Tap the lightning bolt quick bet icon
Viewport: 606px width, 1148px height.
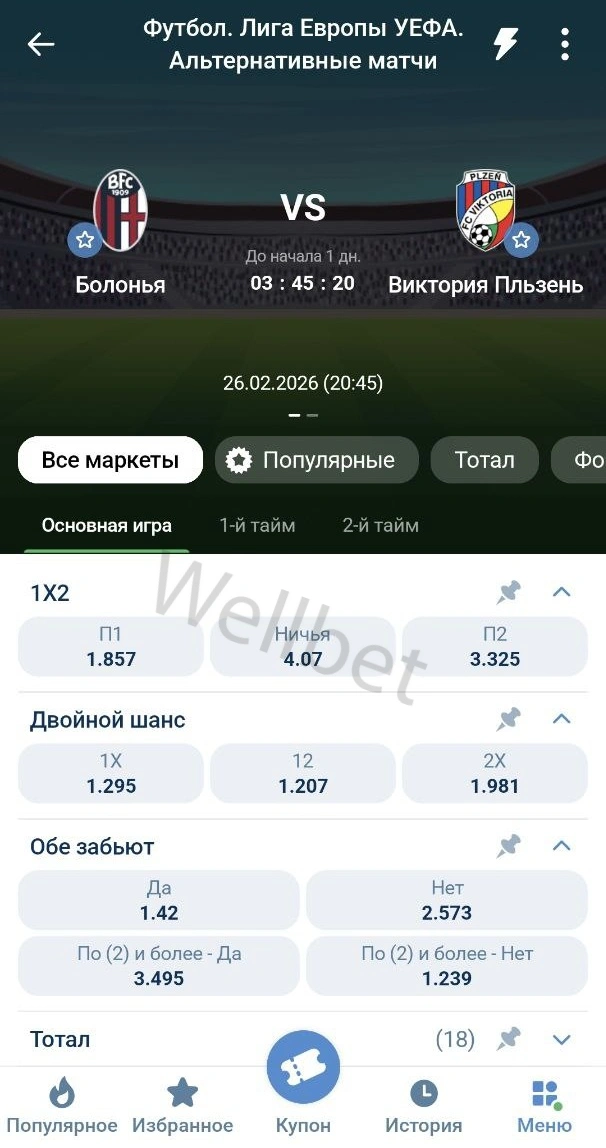[505, 44]
